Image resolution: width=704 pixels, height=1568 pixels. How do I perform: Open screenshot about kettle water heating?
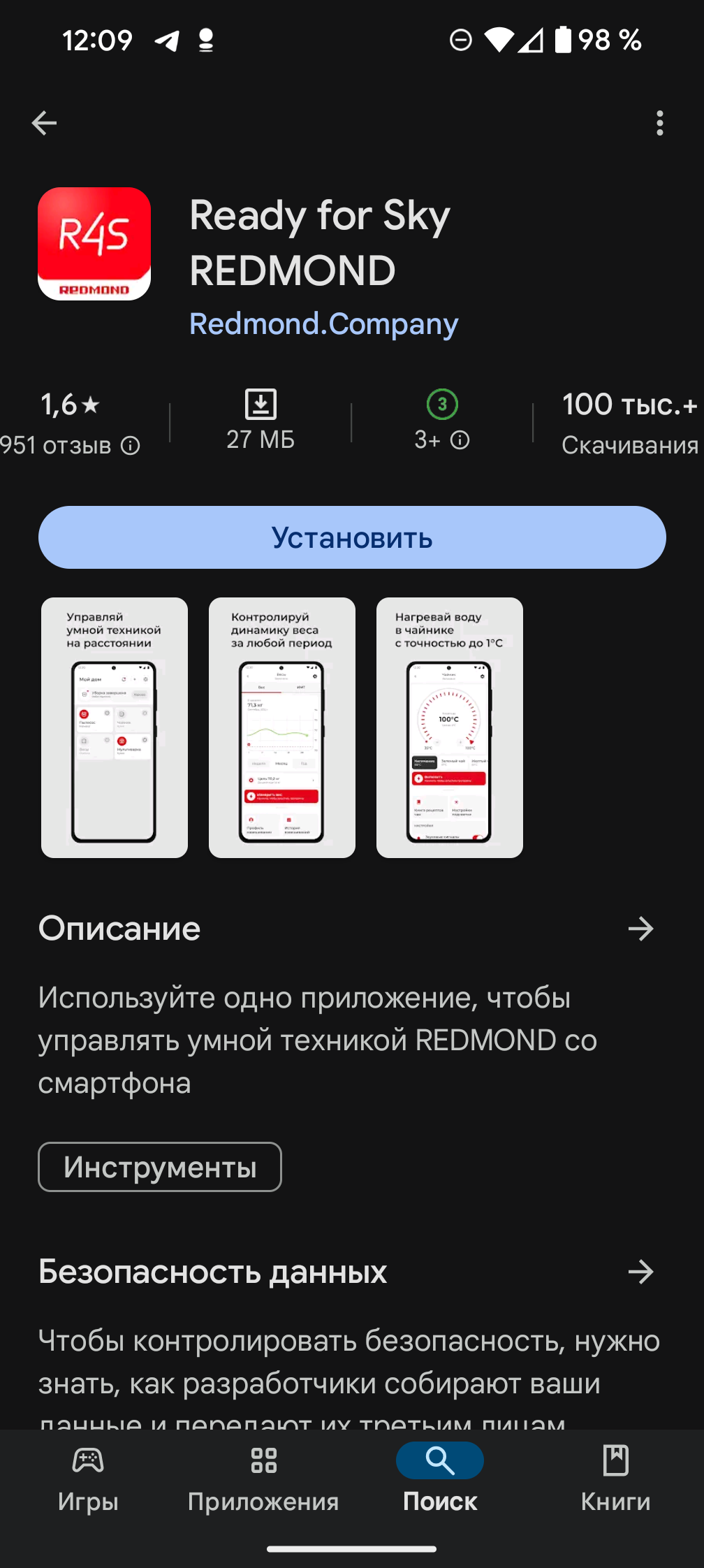450,727
